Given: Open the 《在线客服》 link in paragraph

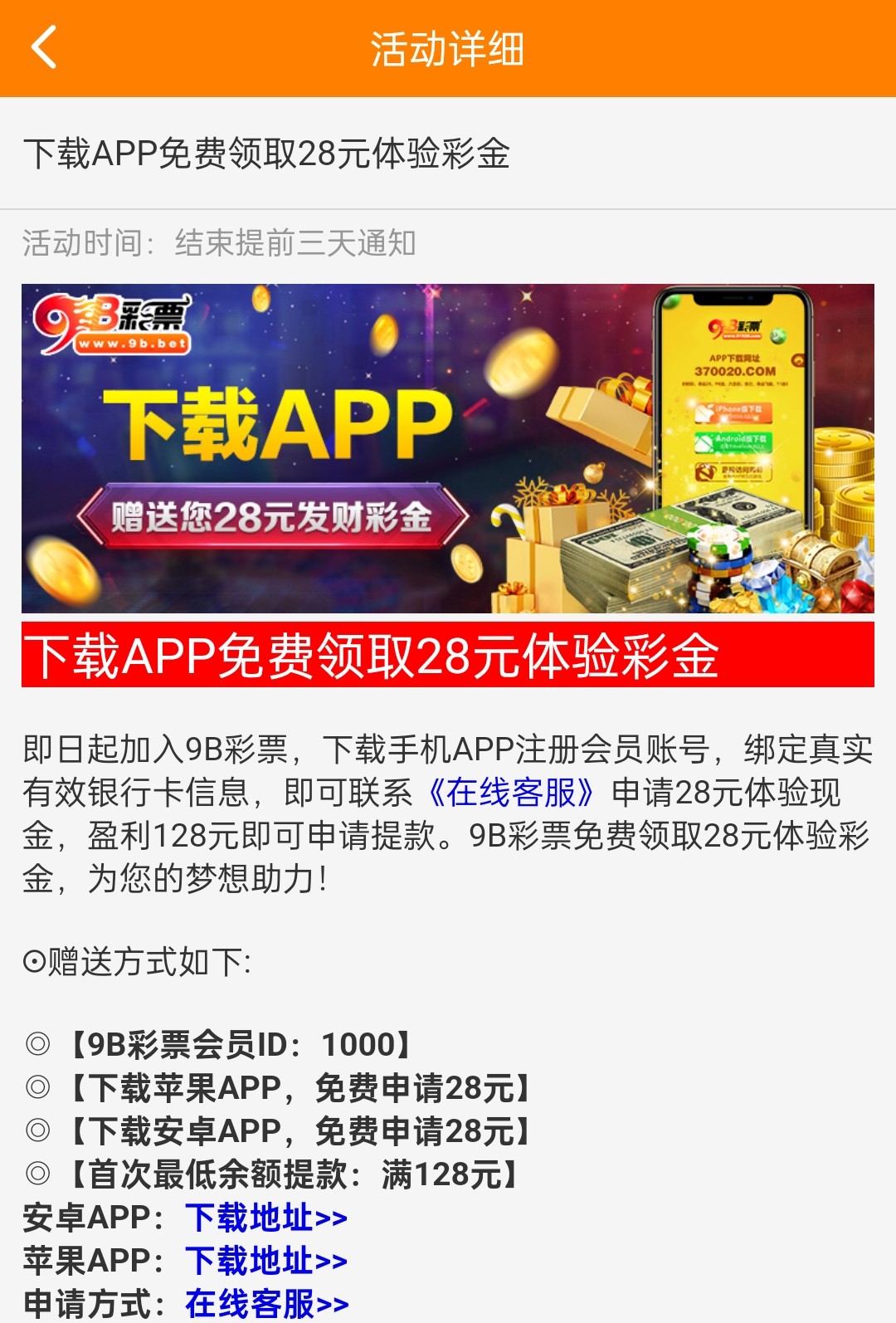Looking at the screenshot, I should [x=510, y=793].
